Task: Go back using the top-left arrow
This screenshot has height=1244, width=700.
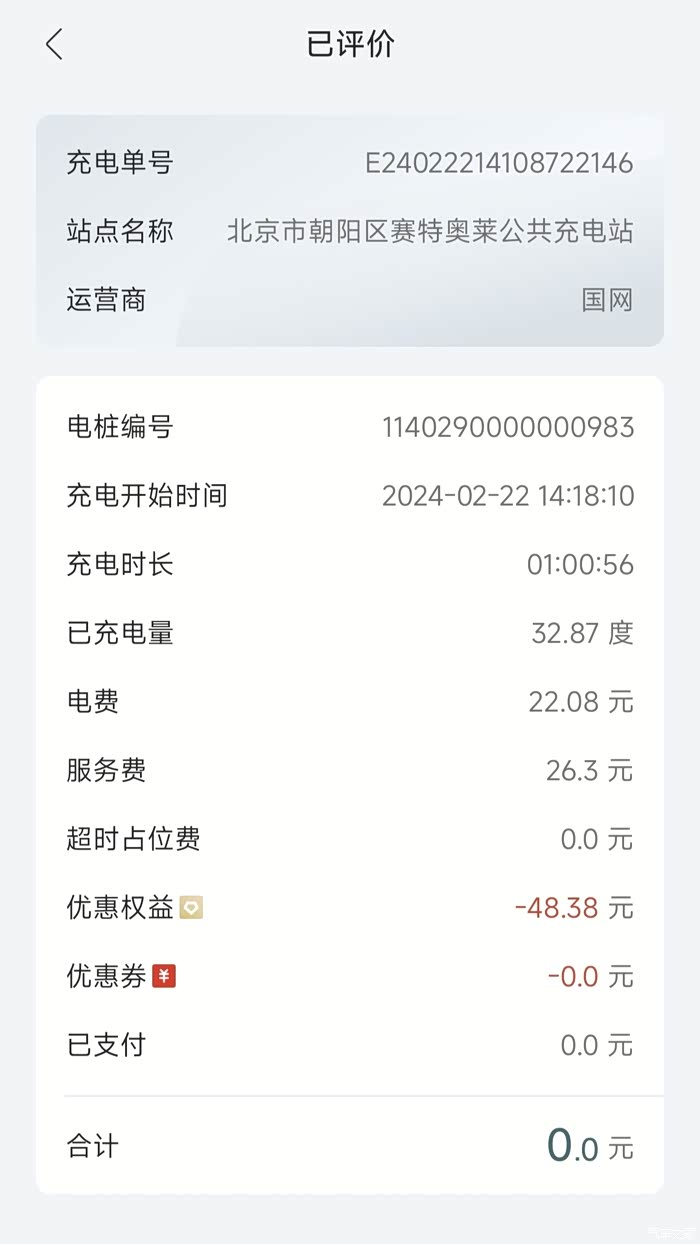Action: coord(54,44)
